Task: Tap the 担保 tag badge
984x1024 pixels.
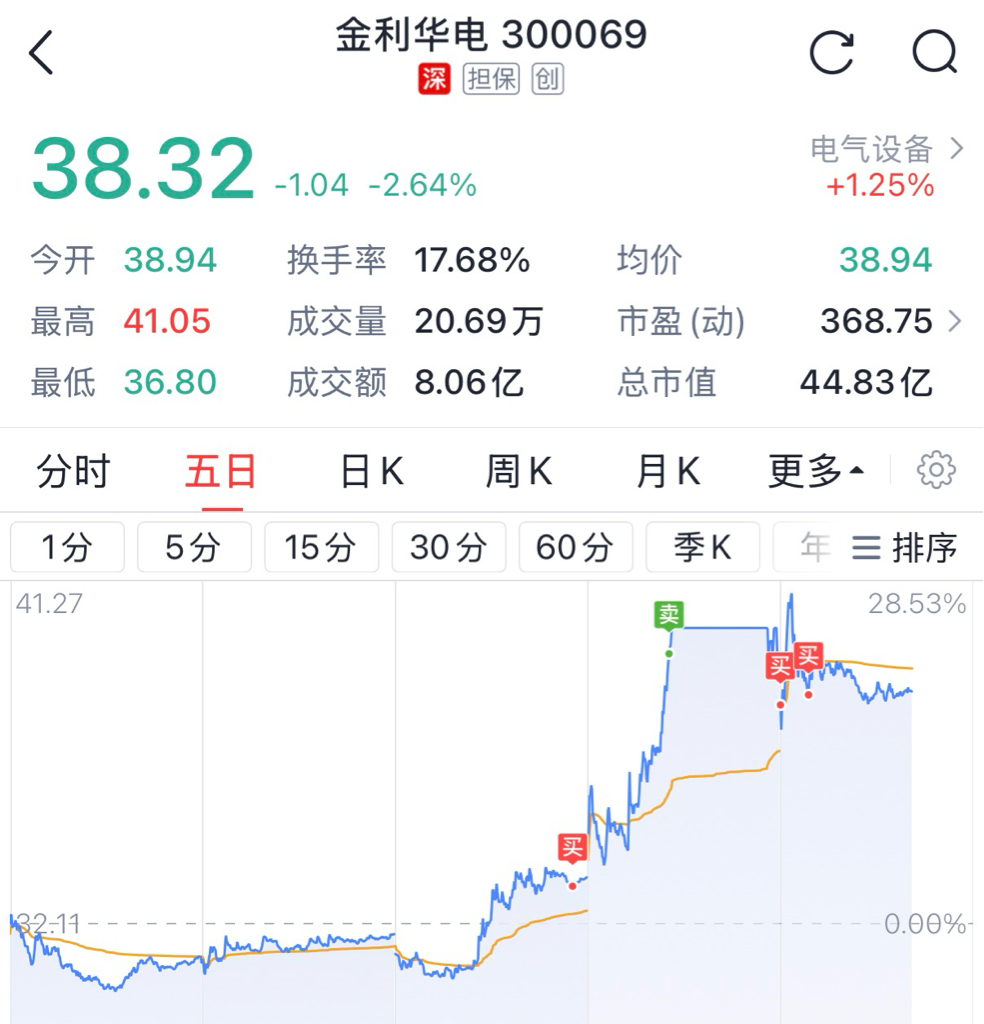Action: pyautogui.click(x=491, y=79)
